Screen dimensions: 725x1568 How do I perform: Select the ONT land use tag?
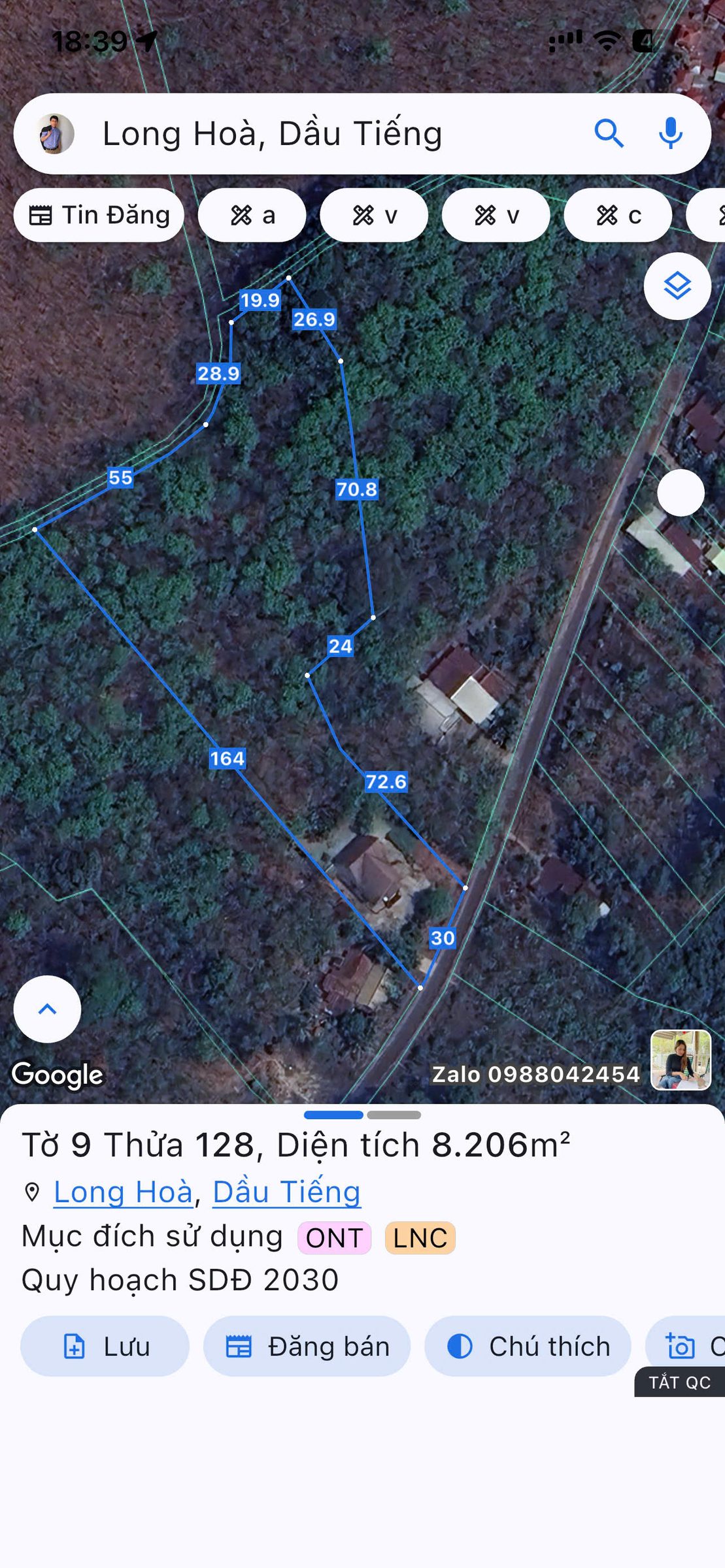coord(334,1237)
